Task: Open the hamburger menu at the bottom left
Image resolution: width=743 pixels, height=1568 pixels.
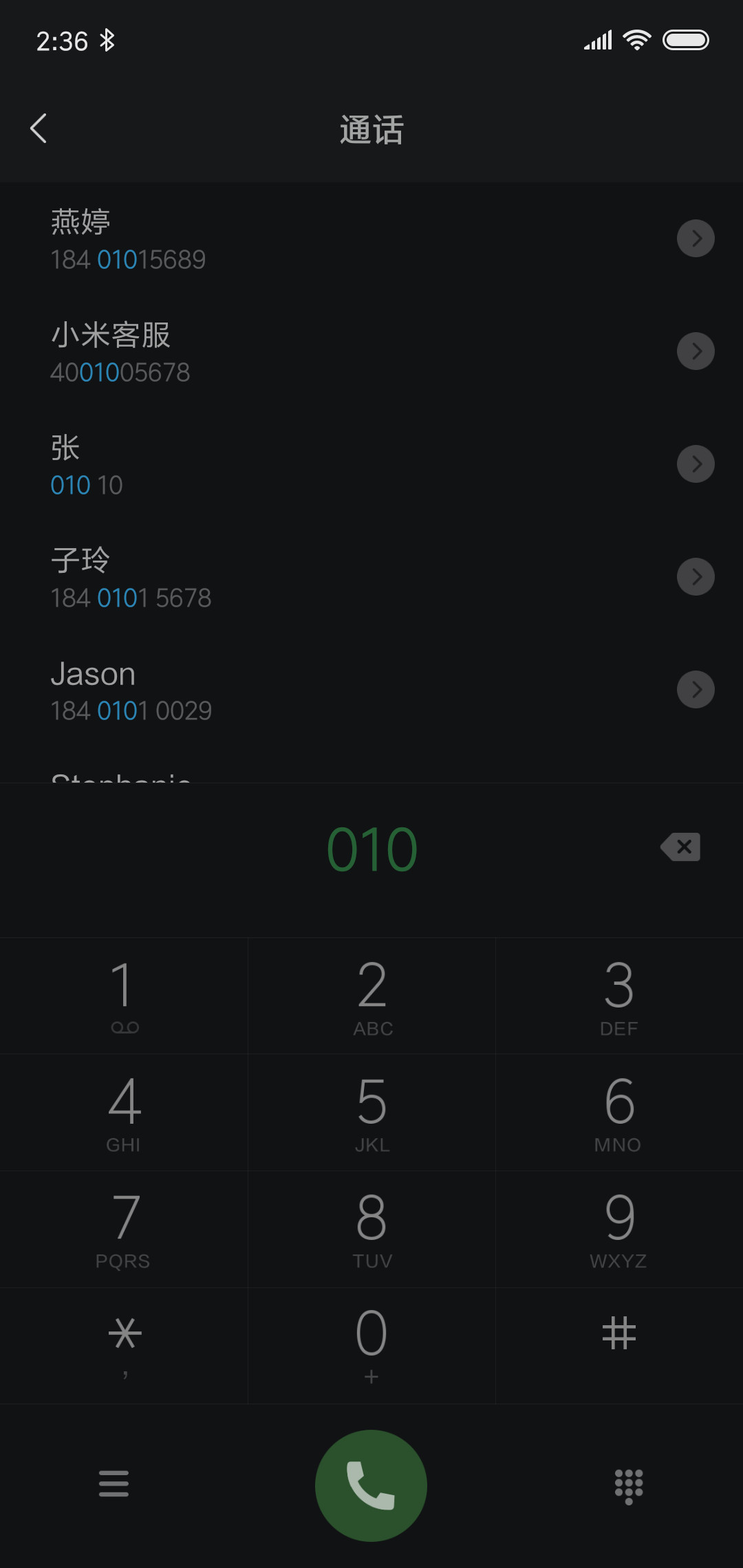Action: [114, 1483]
